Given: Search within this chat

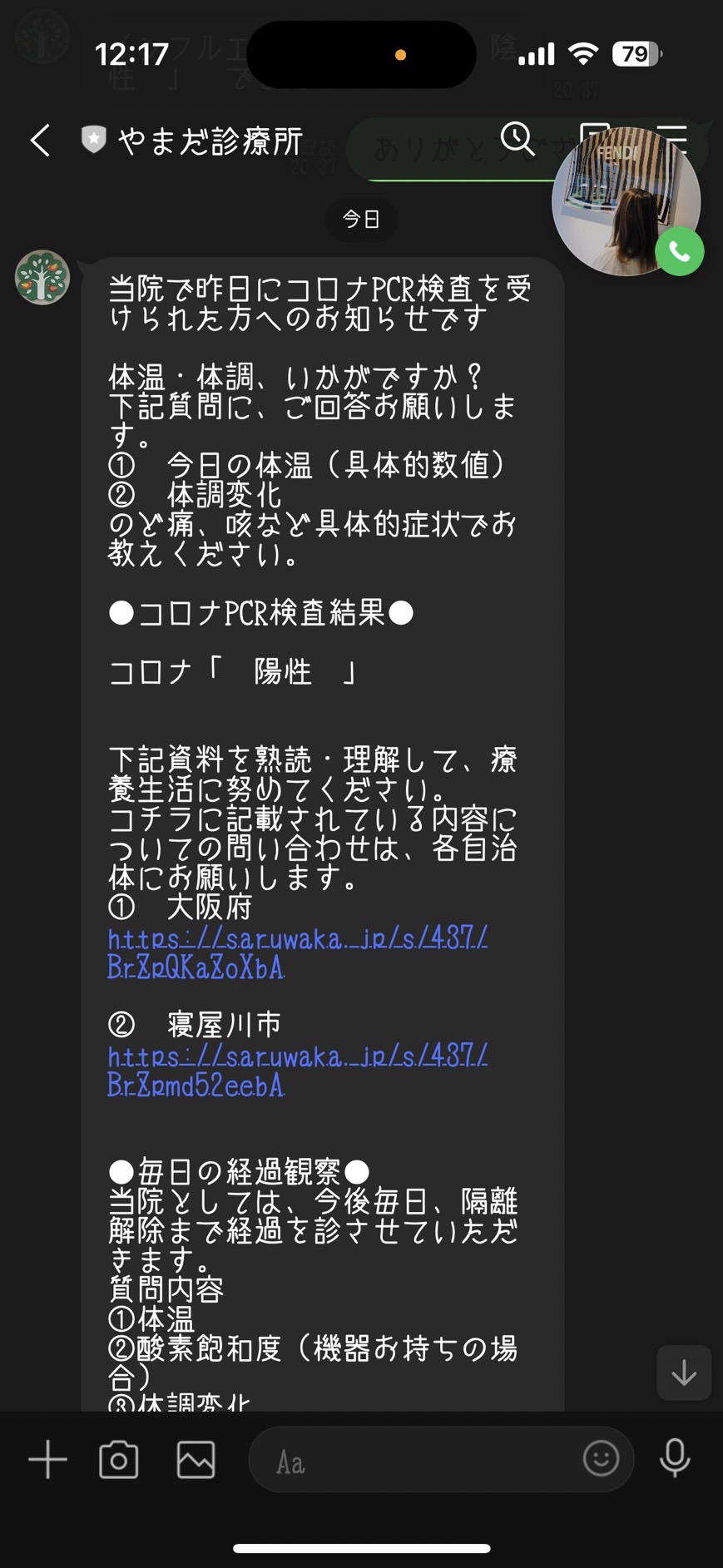Looking at the screenshot, I should click(517, 138).
